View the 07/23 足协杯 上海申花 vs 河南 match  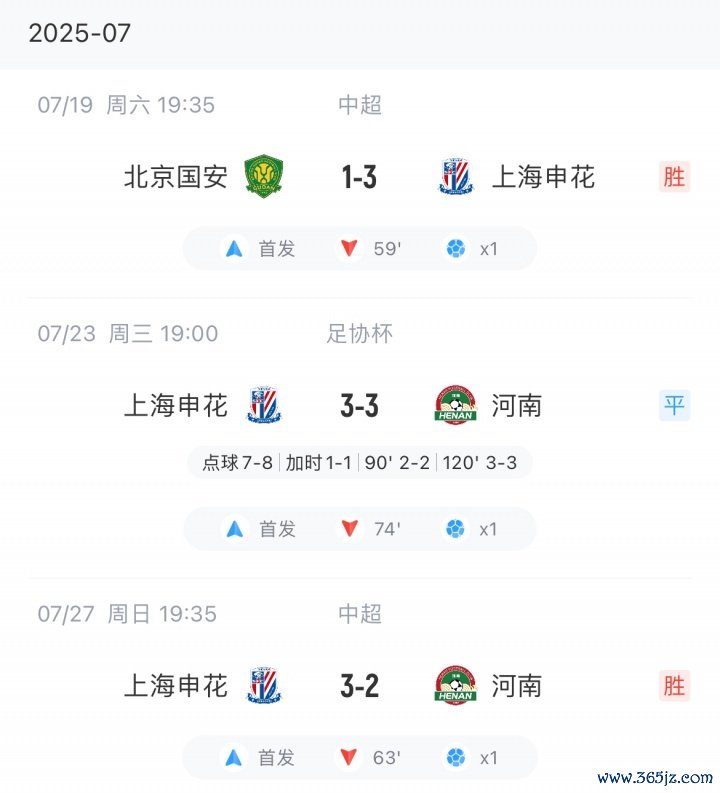359,406
